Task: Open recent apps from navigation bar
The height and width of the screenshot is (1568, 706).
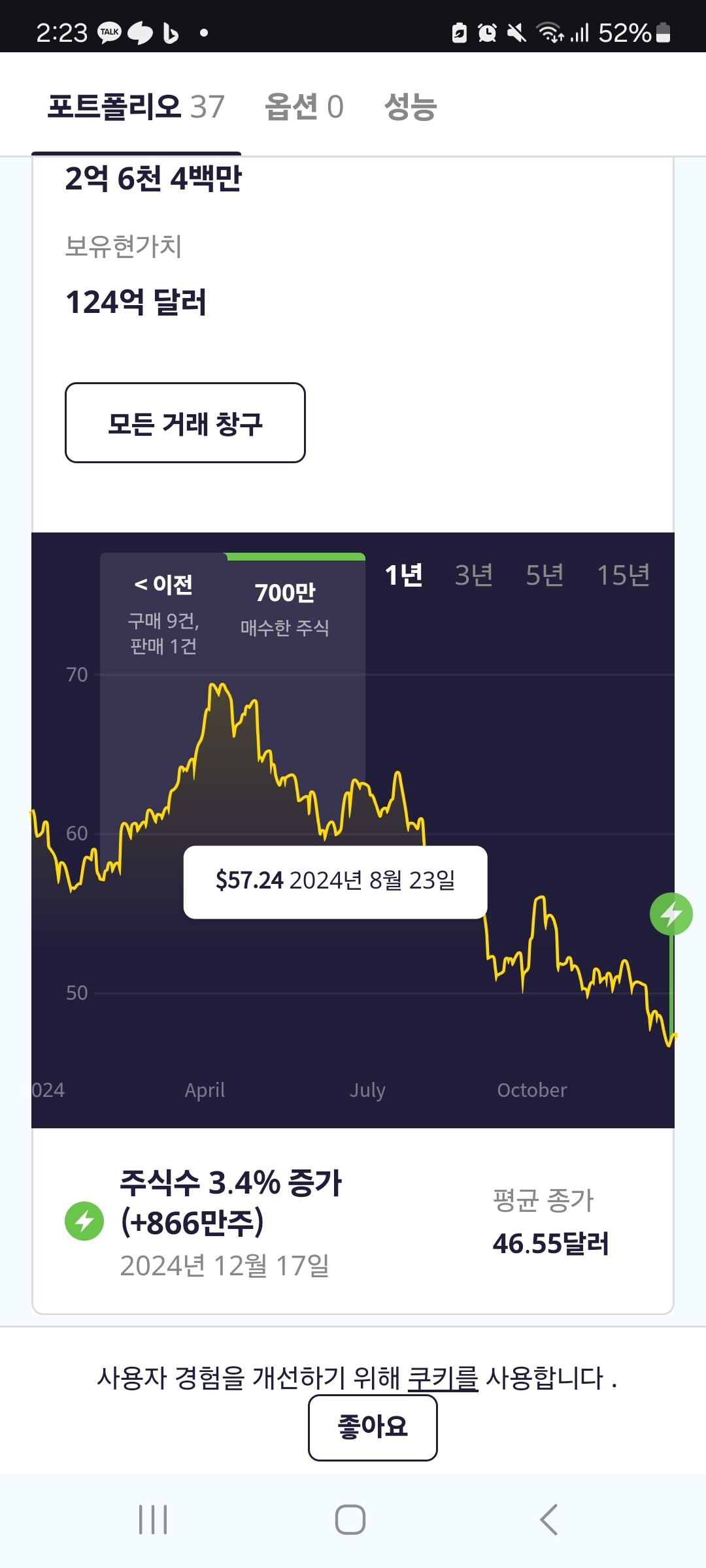Action: (x=153, y=1520)
